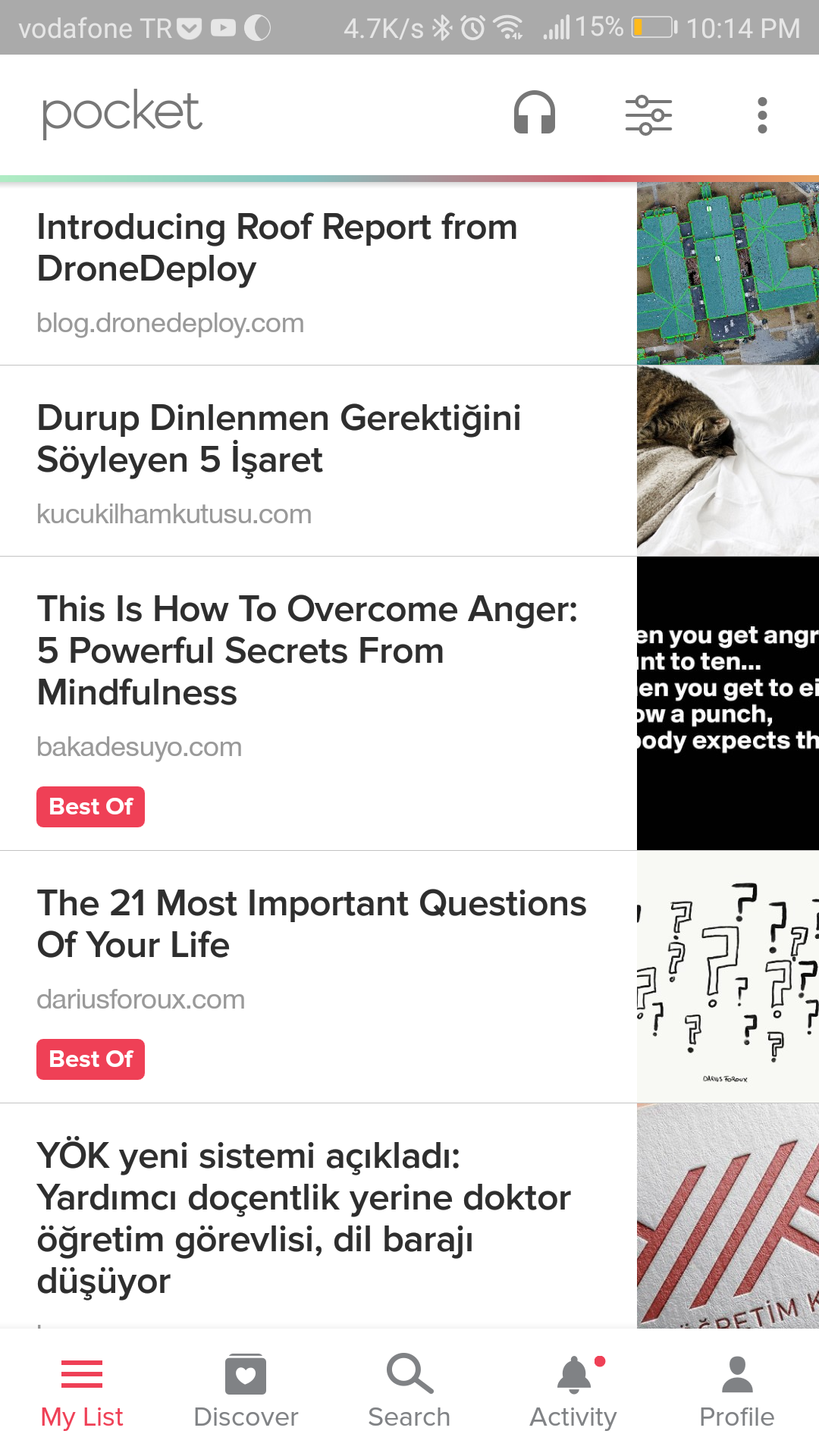Image resolution: width=819 pixels, height=1456 pixels.
Task: Open the filter sliders icon
Action: (x=648, y=115)
